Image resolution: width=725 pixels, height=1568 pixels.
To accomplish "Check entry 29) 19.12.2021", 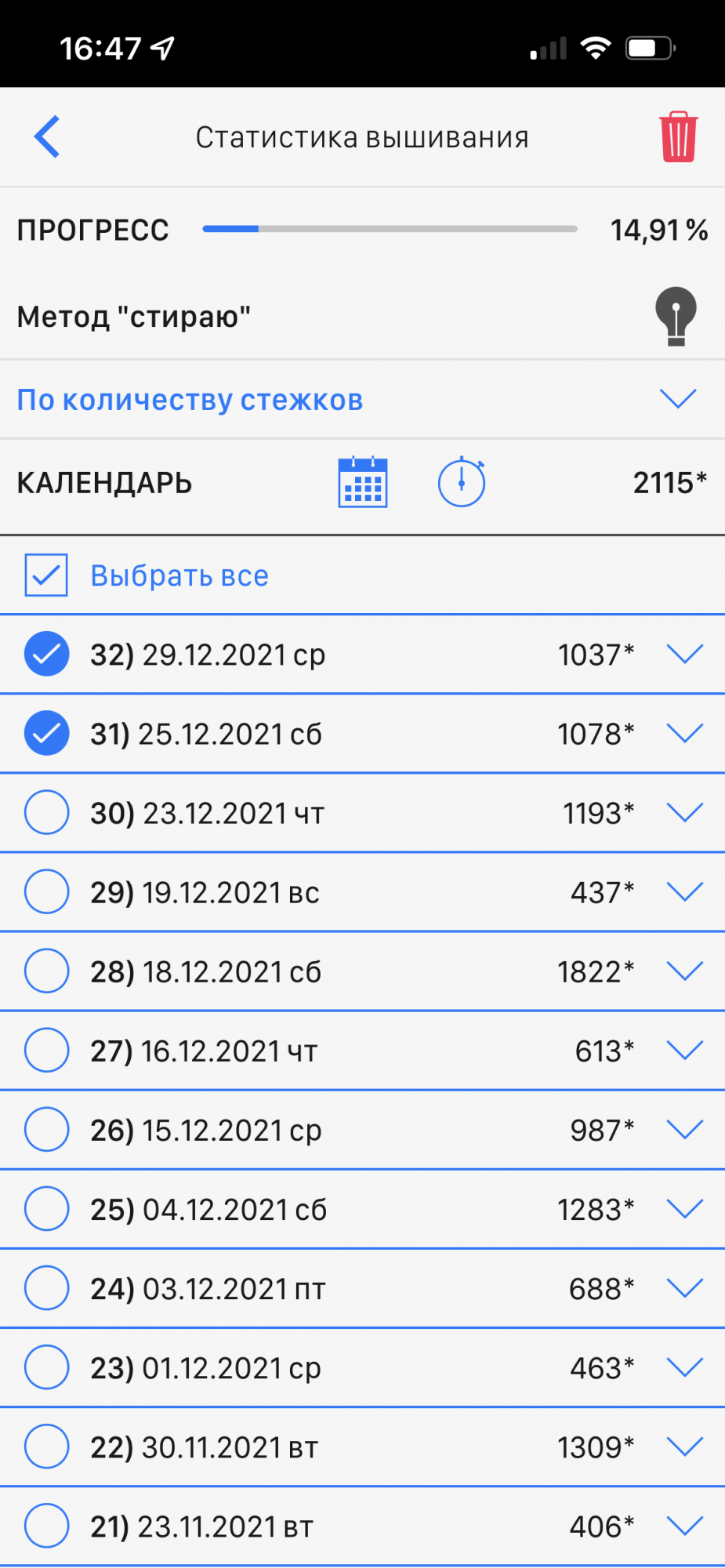I will pyautogui.click(x=47, y=891).
